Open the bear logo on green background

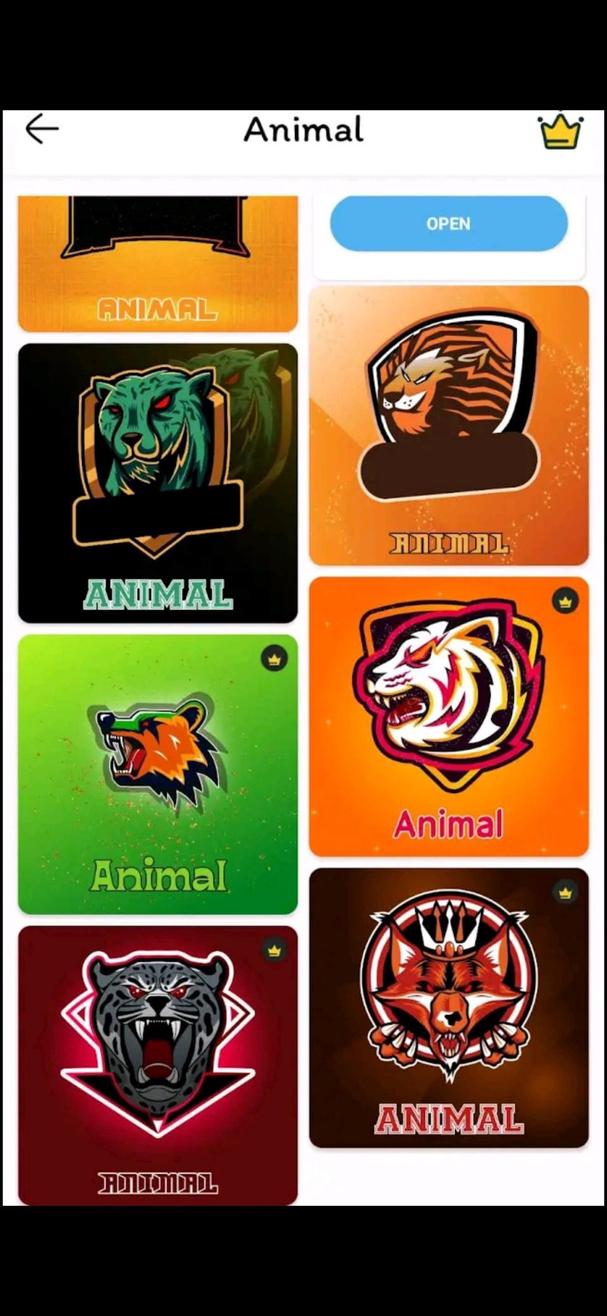pos(158,773)
